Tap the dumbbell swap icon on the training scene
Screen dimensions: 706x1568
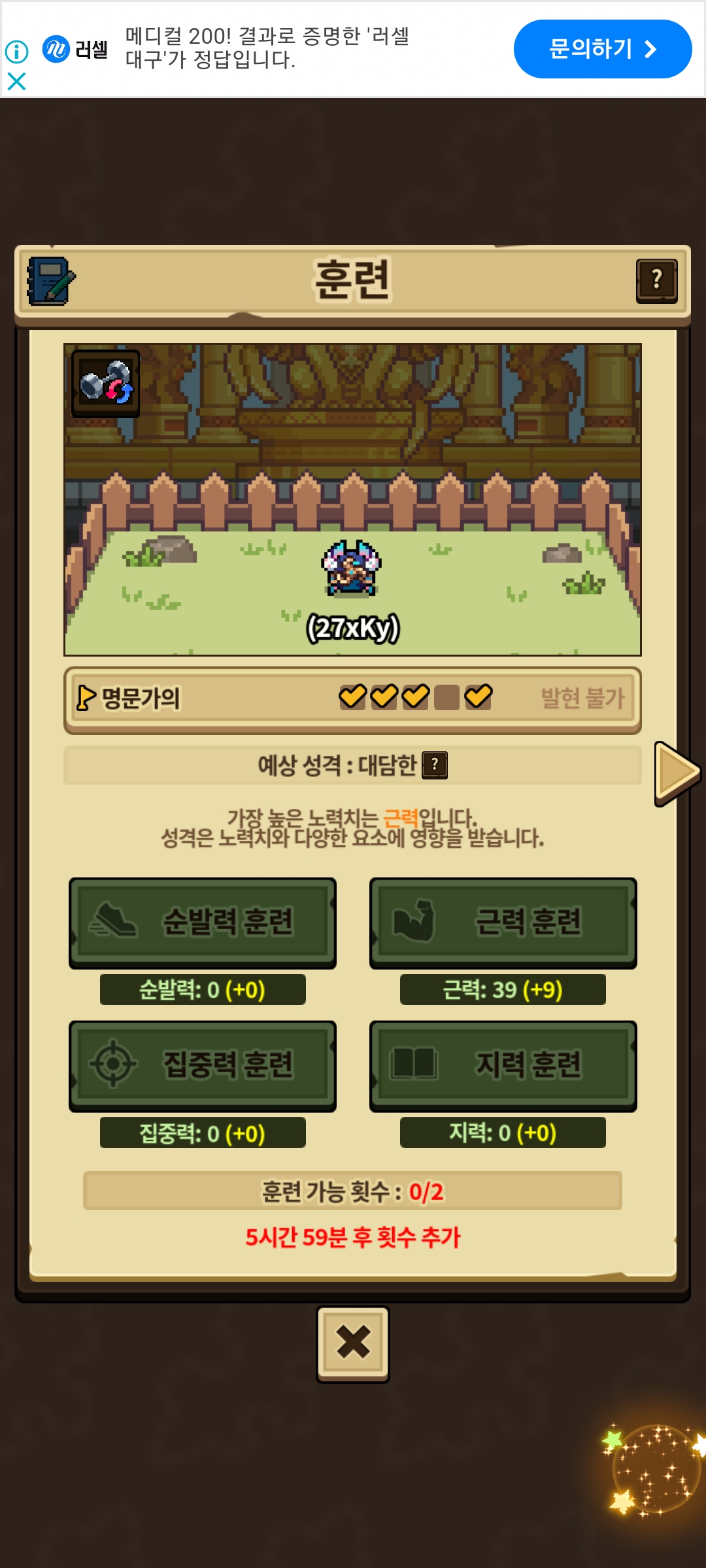(x=105, y=384)
